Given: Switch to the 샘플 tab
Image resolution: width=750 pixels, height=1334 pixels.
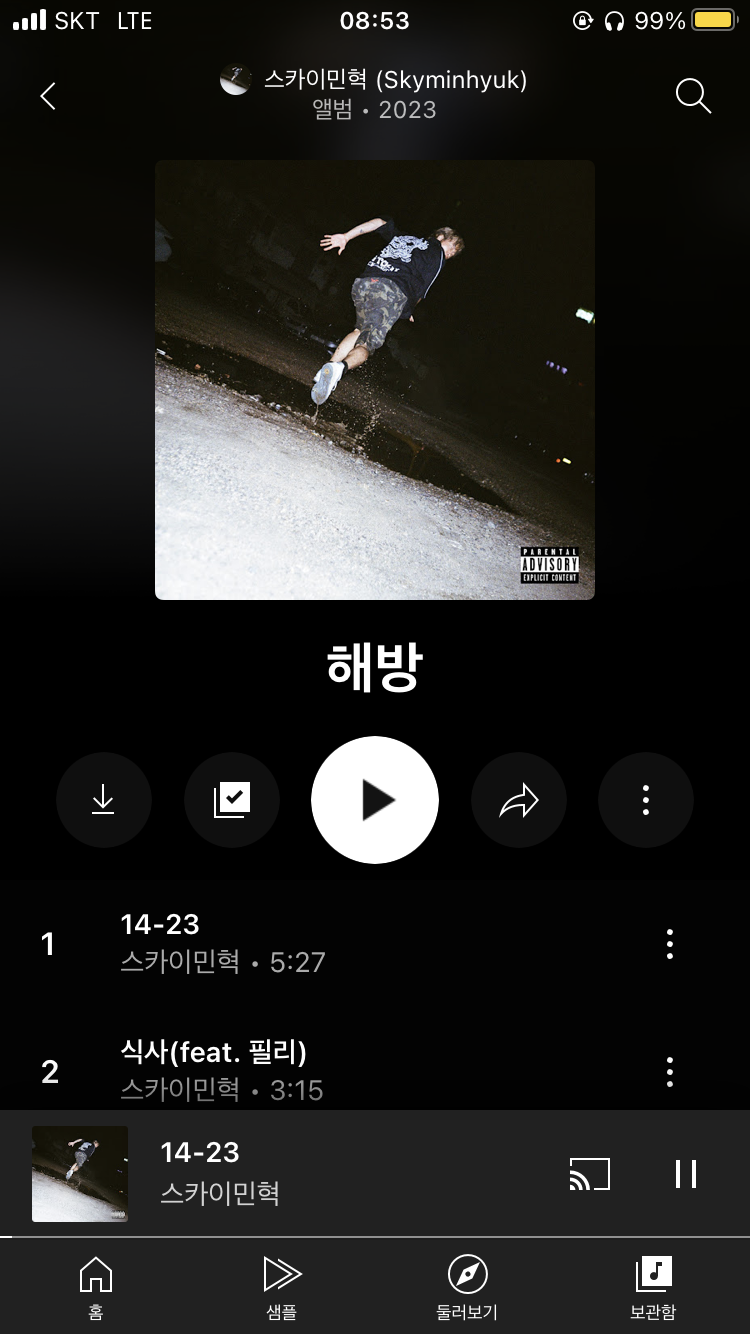Looking at the screenshot, I should [x=281, y=1288].
